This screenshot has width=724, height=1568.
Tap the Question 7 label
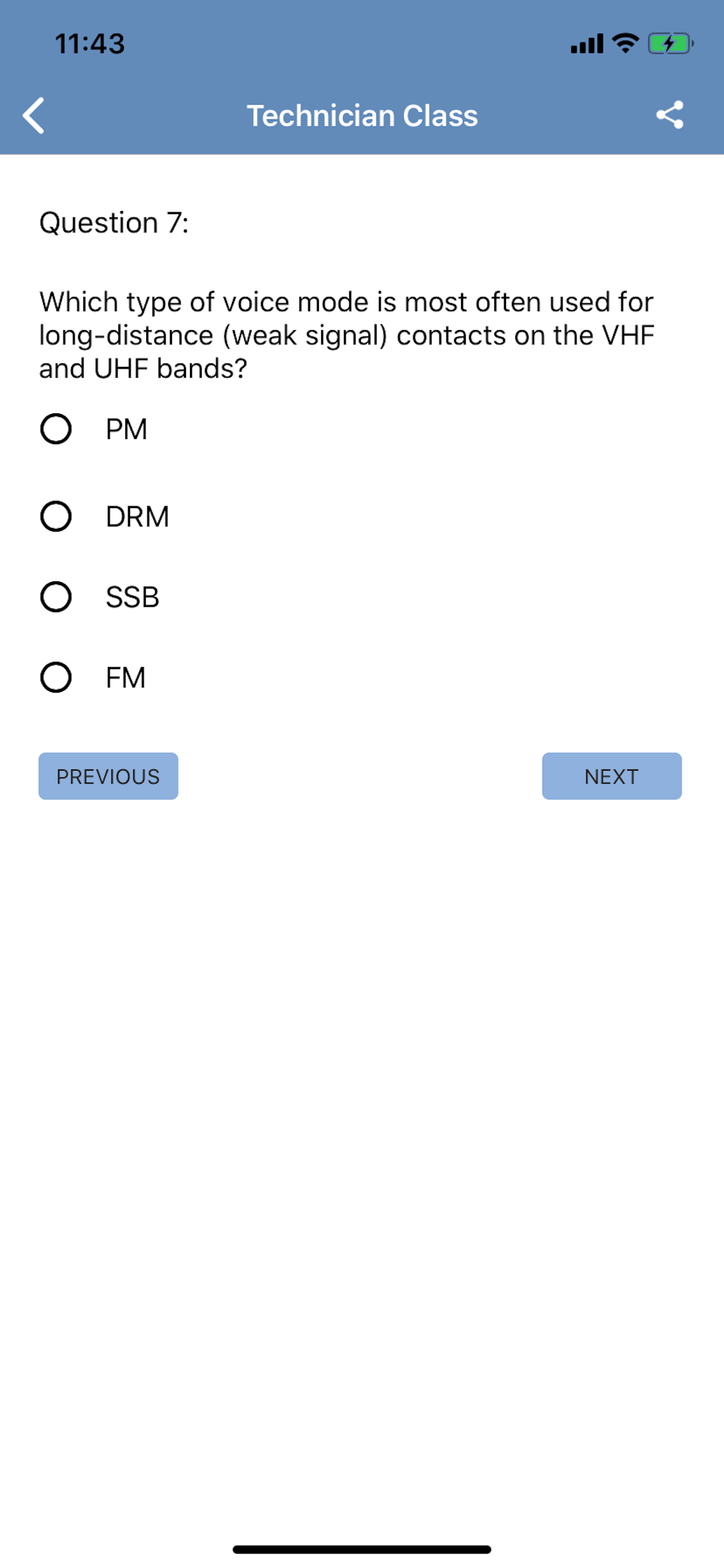tap(114, 222)
